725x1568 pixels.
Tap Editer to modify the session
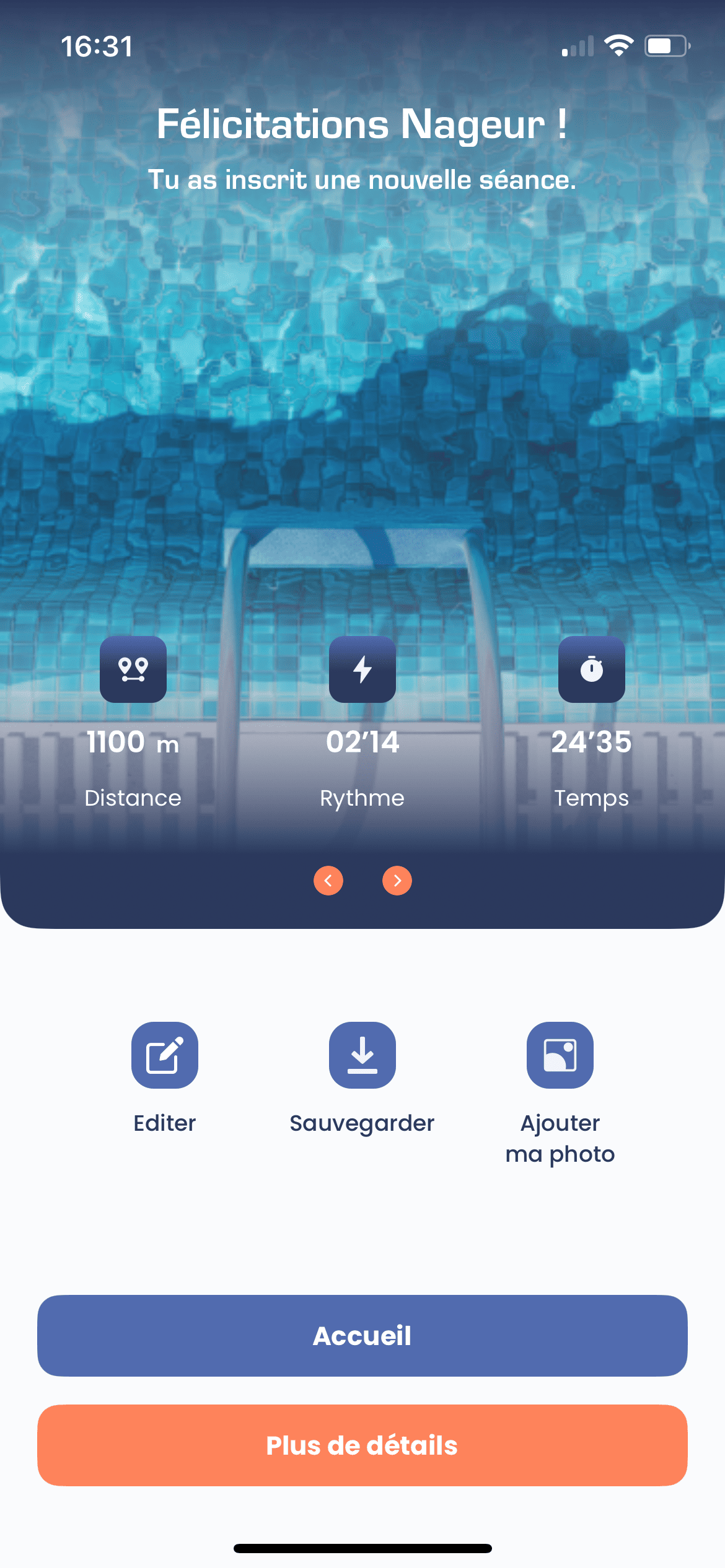[165, 1055]
